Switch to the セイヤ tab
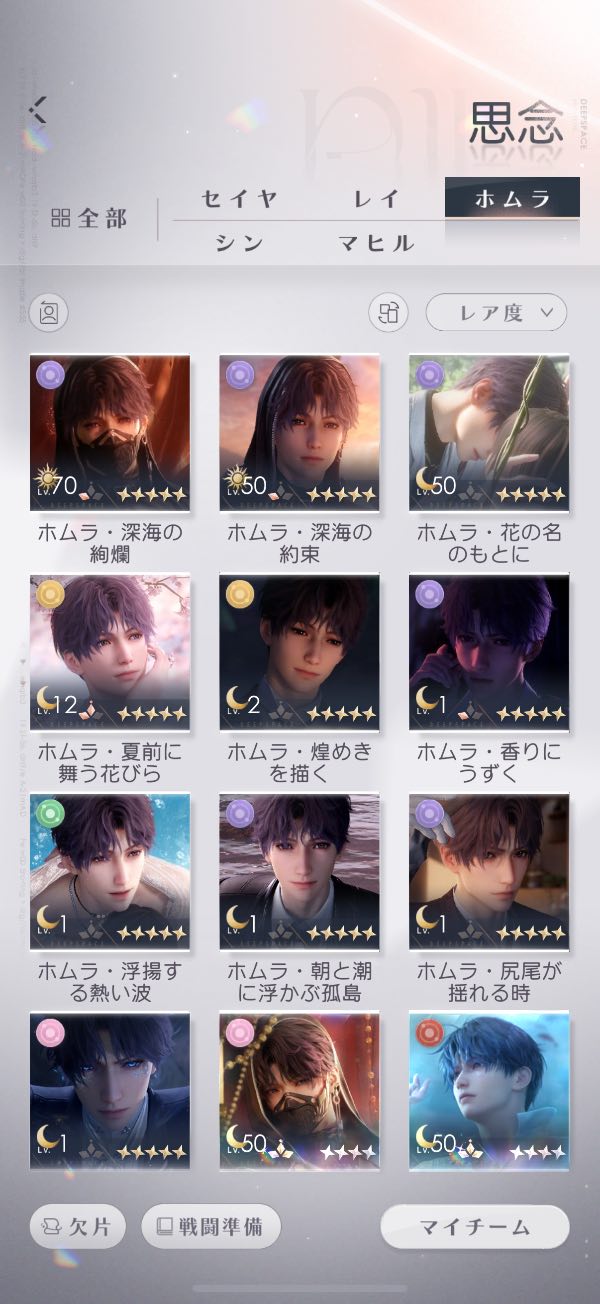 [239, 198]
